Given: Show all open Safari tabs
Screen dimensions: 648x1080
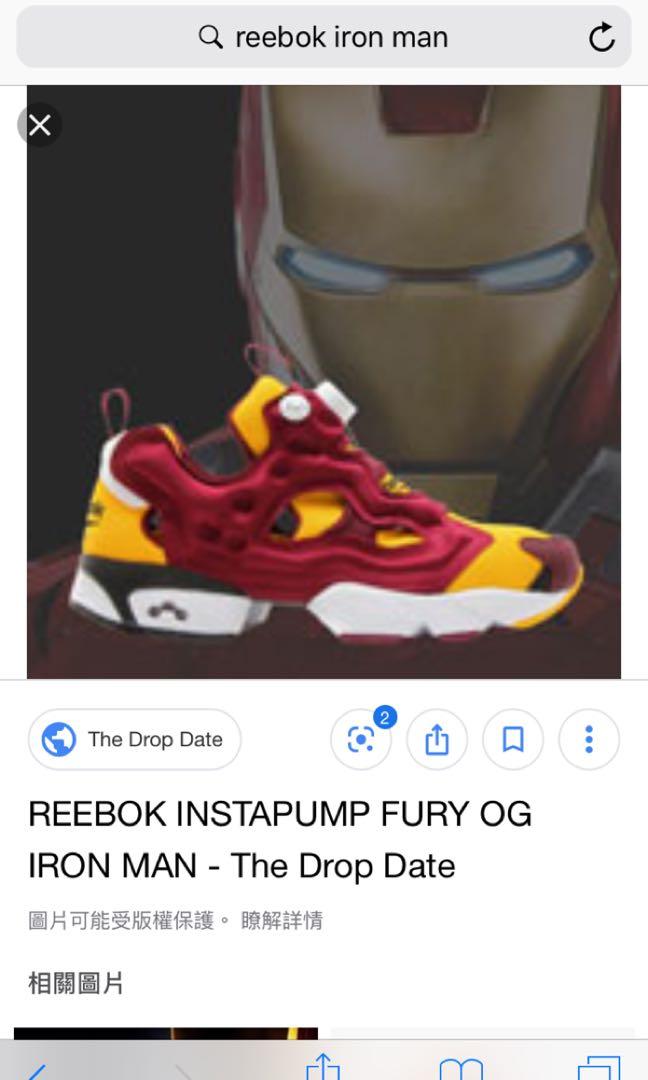Looking at the screenshot, I should pyautogui.click(x=598, y=1070).
